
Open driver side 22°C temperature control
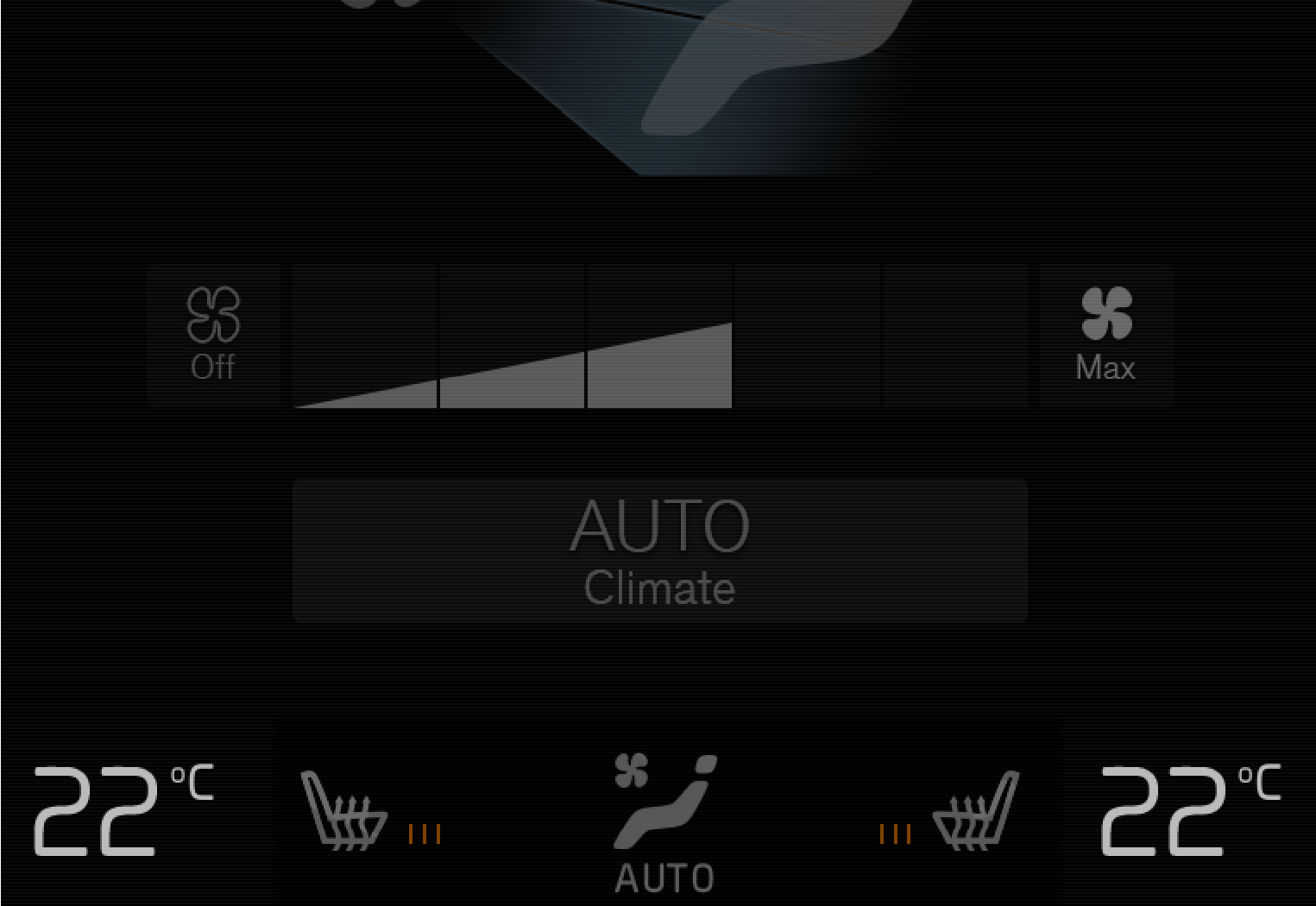123,811
